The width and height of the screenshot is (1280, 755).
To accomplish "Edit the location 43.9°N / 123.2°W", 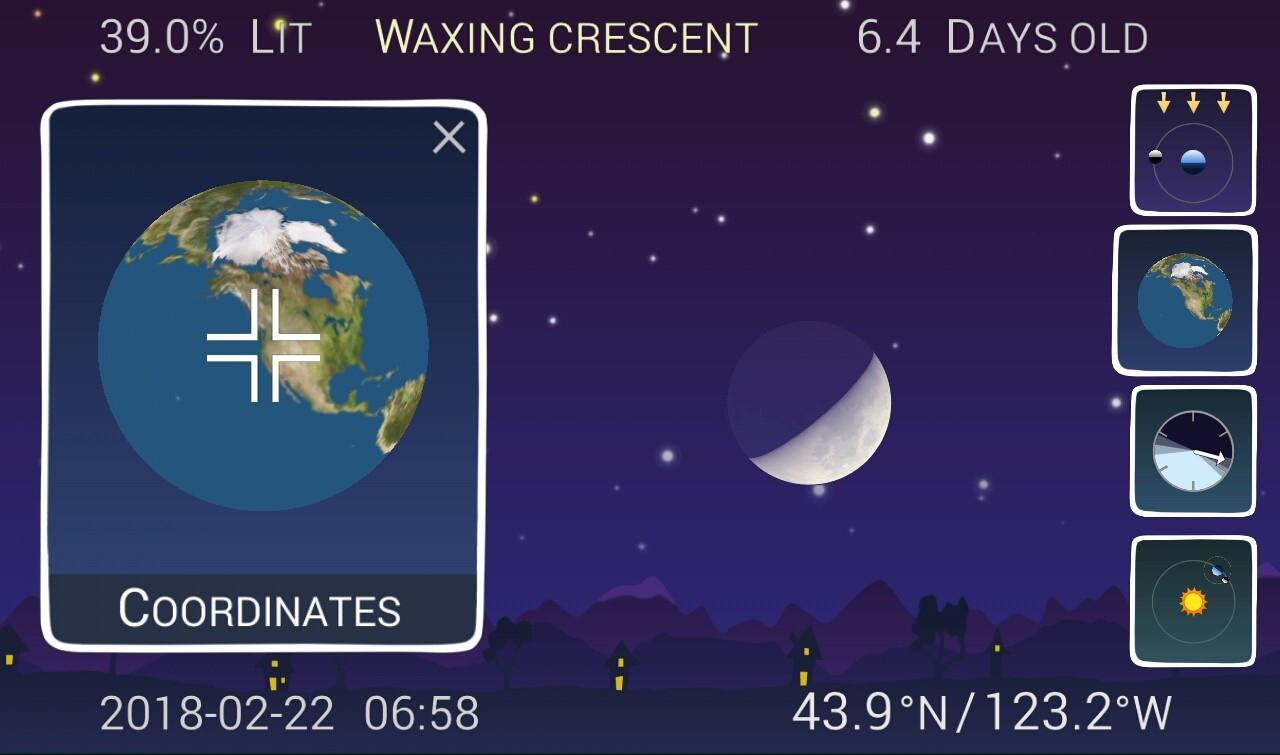I will pos(981,712).
